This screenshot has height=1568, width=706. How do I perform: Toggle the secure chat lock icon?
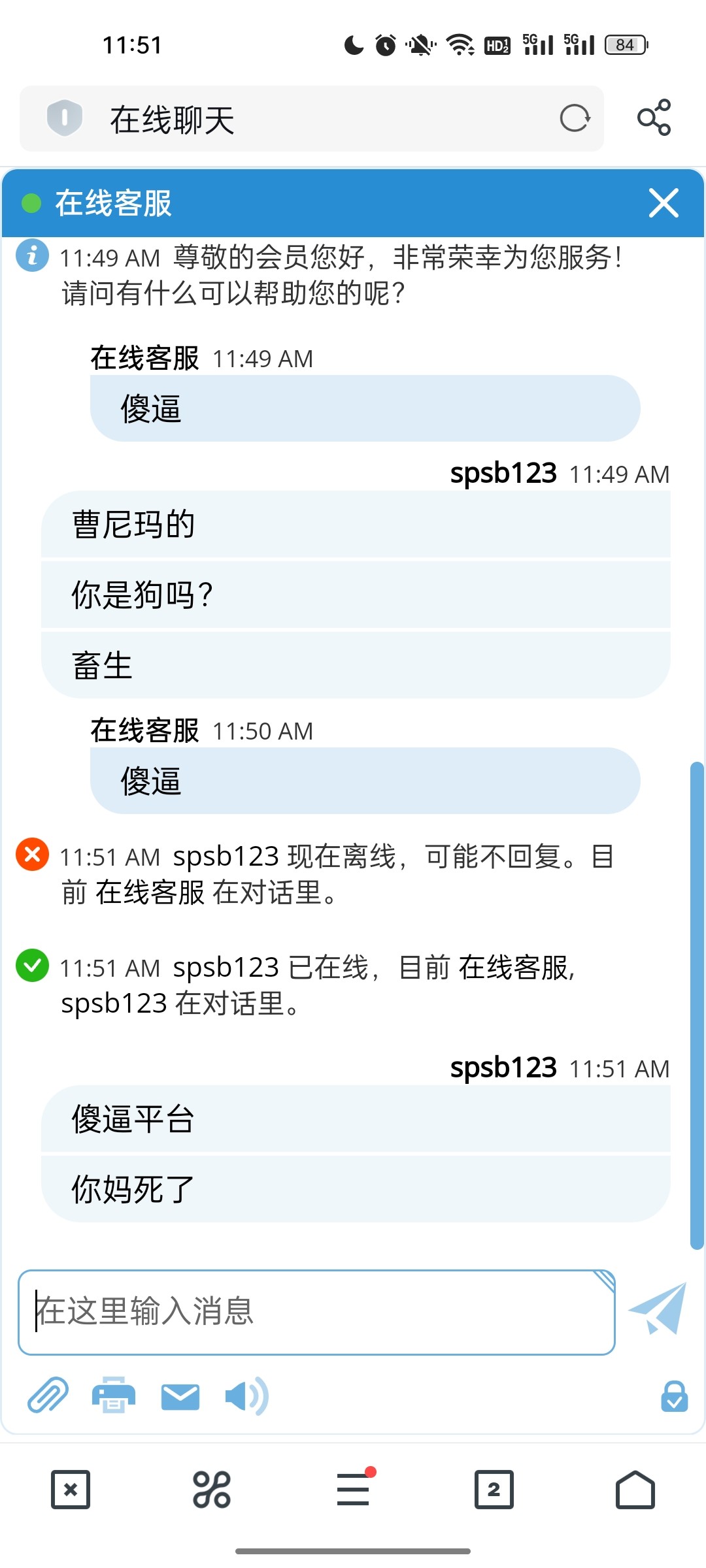pos(673,1396)
